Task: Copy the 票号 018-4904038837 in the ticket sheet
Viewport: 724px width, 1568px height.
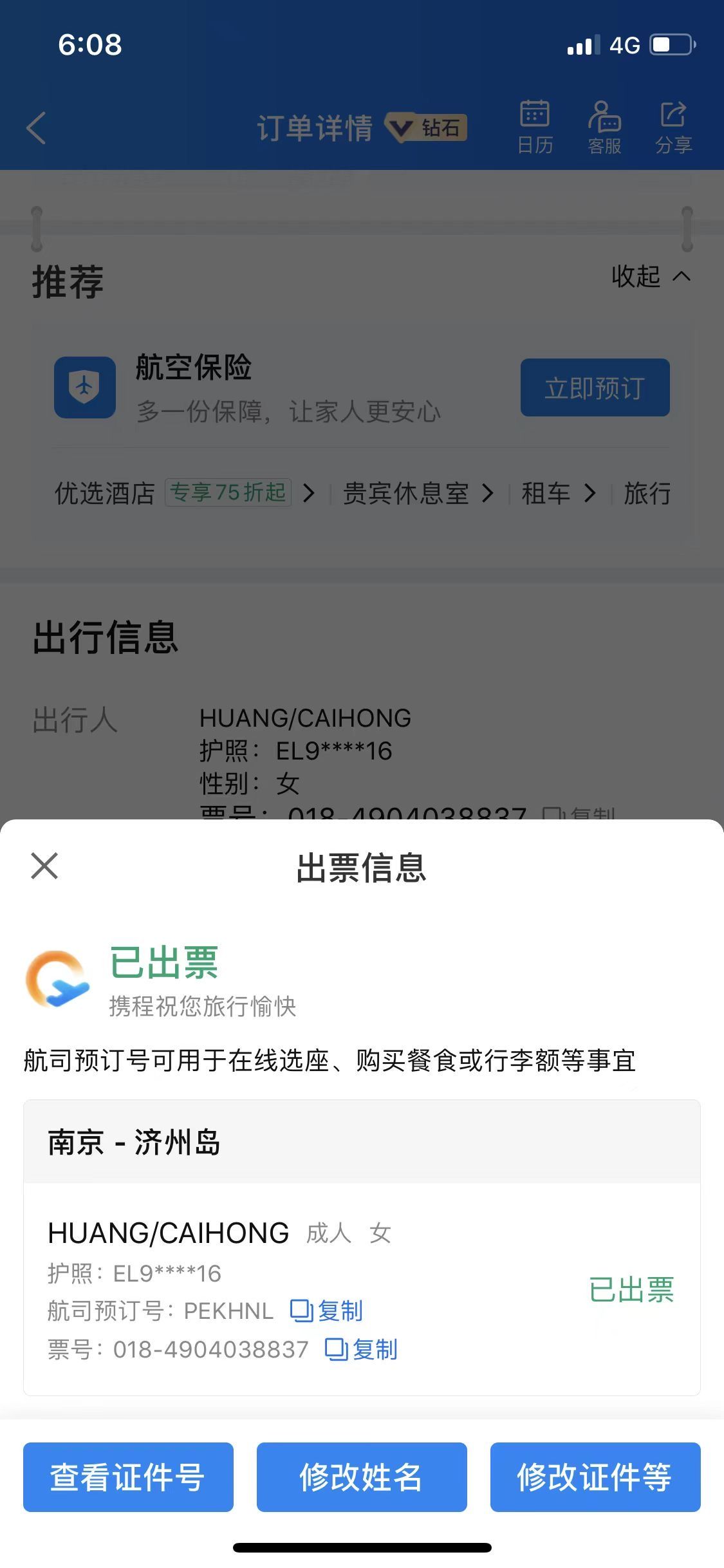Action: tap(361, 1350)
